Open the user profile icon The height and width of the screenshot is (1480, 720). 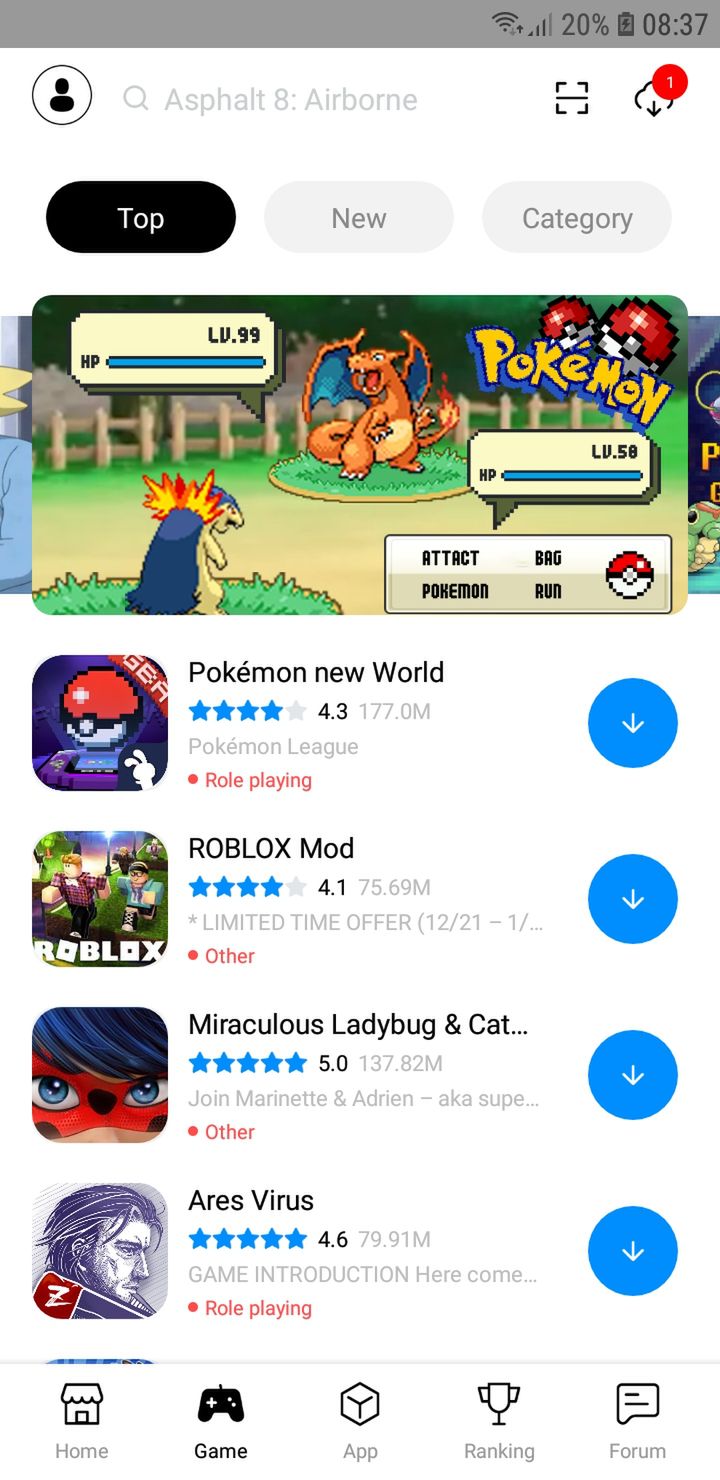62,96
